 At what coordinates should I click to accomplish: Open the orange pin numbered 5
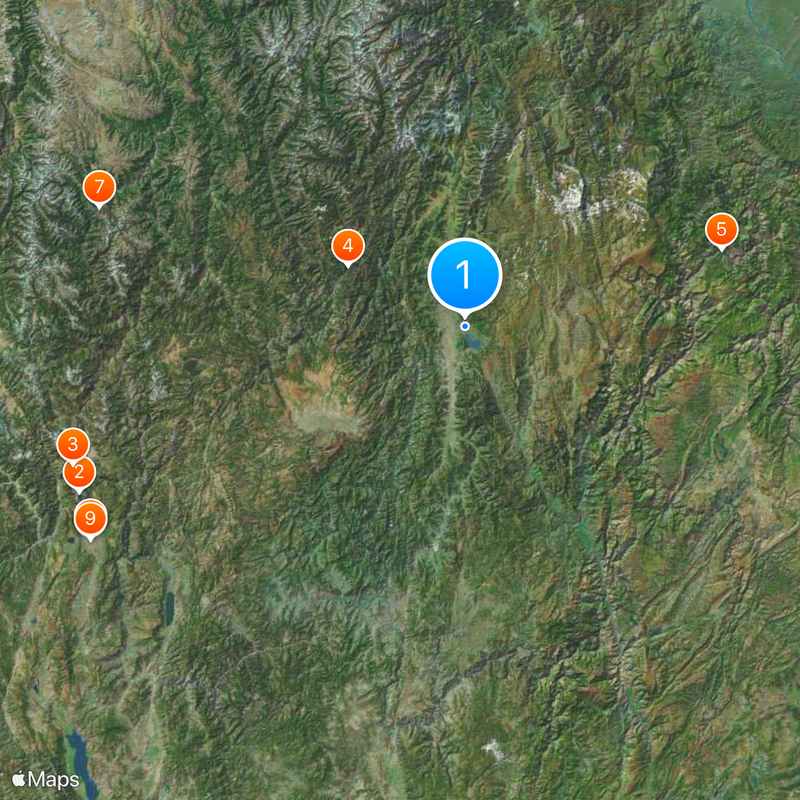[721, 229]
